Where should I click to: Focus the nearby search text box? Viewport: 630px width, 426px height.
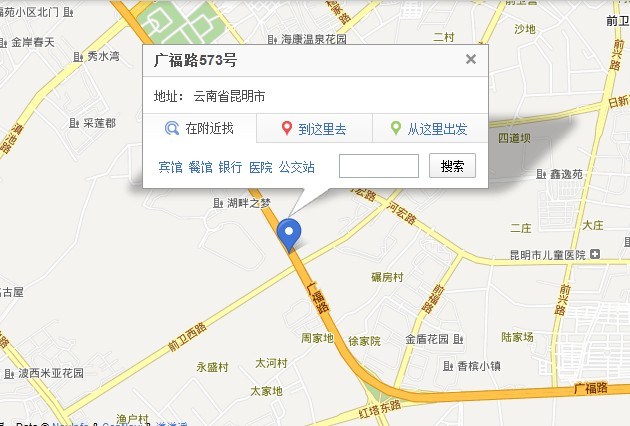pyautogui.click(x=378, y=166)
